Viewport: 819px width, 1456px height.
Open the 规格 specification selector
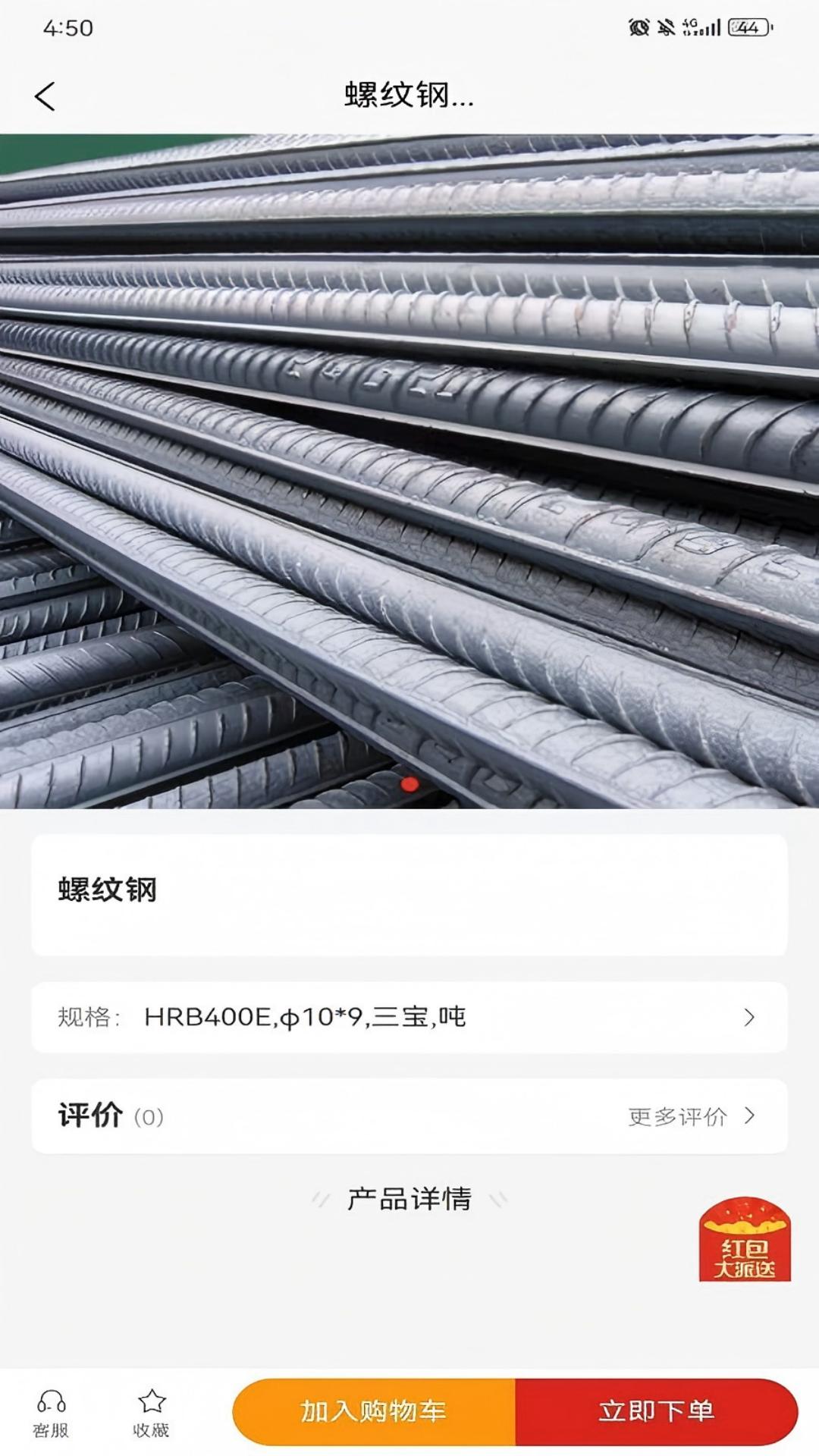click(x=409, y=1017)
